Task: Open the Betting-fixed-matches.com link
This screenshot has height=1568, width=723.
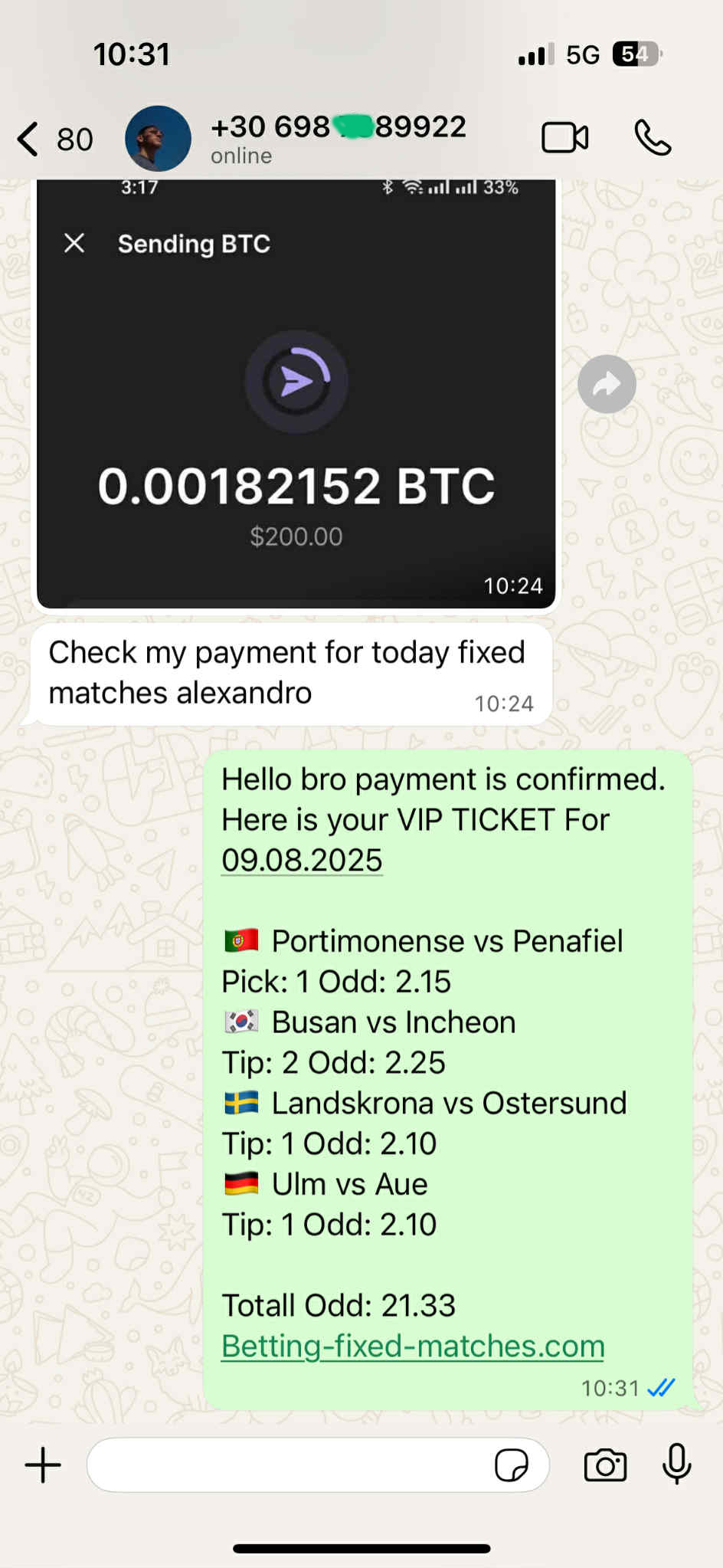Action: [x=413, y=1346]
